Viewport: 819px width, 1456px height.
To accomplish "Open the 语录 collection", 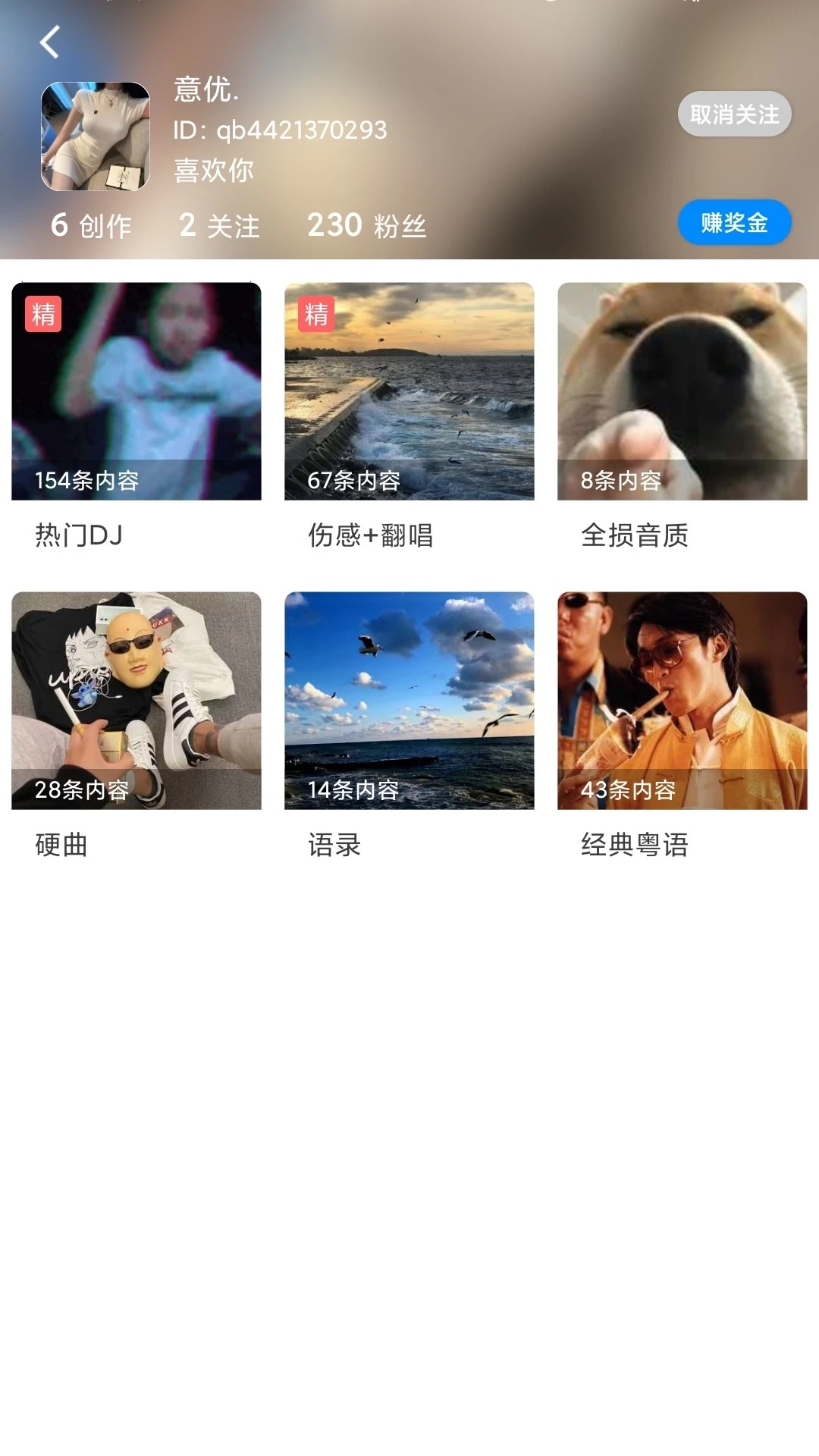I will [x=409, y=701].
